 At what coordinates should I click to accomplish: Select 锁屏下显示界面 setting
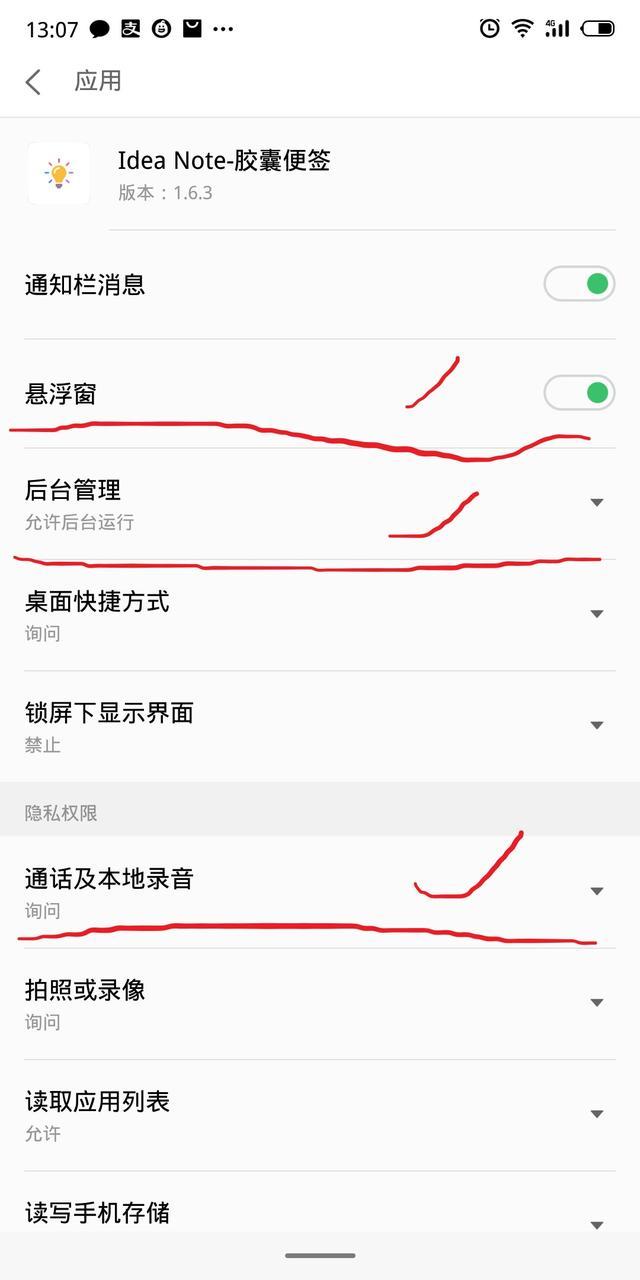point(596,725)
